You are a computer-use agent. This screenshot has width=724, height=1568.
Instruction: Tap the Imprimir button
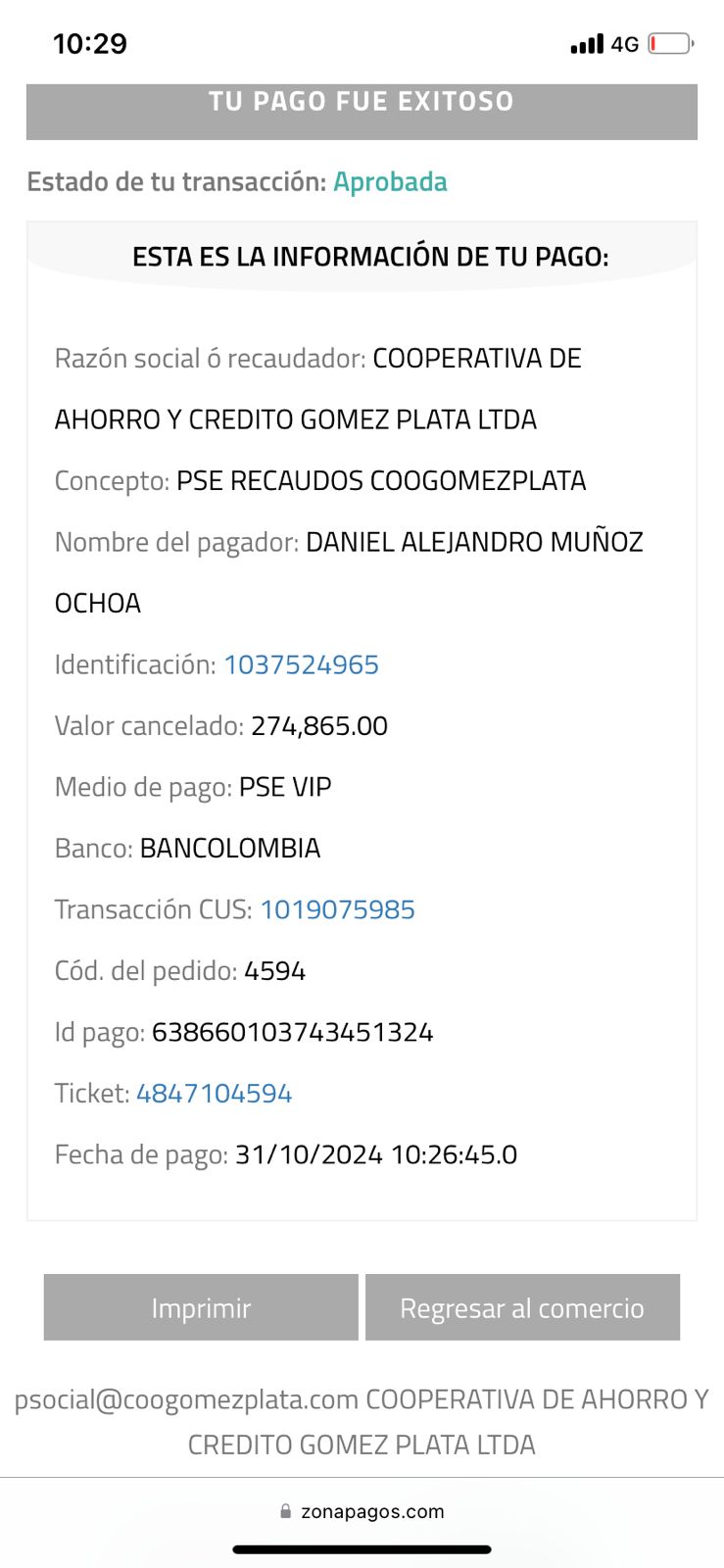coord(201,1307)
